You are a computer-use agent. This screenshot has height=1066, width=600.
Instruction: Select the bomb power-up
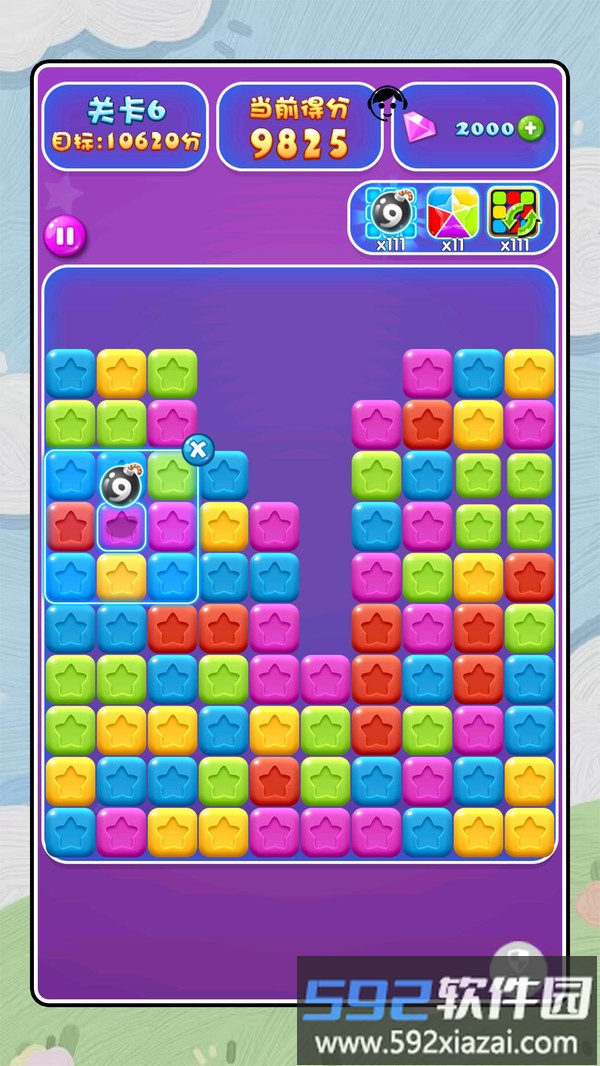(389, 212)
